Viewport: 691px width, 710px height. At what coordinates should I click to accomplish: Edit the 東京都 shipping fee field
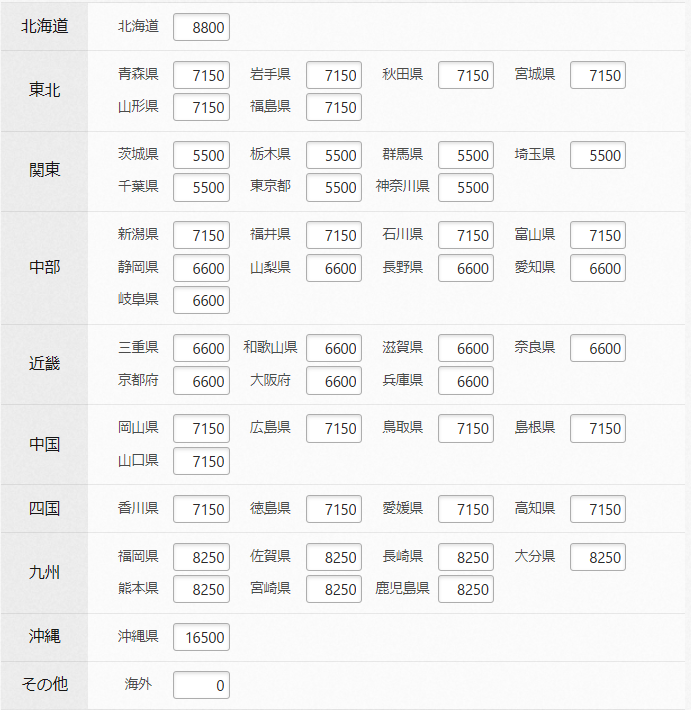(333, 187)
